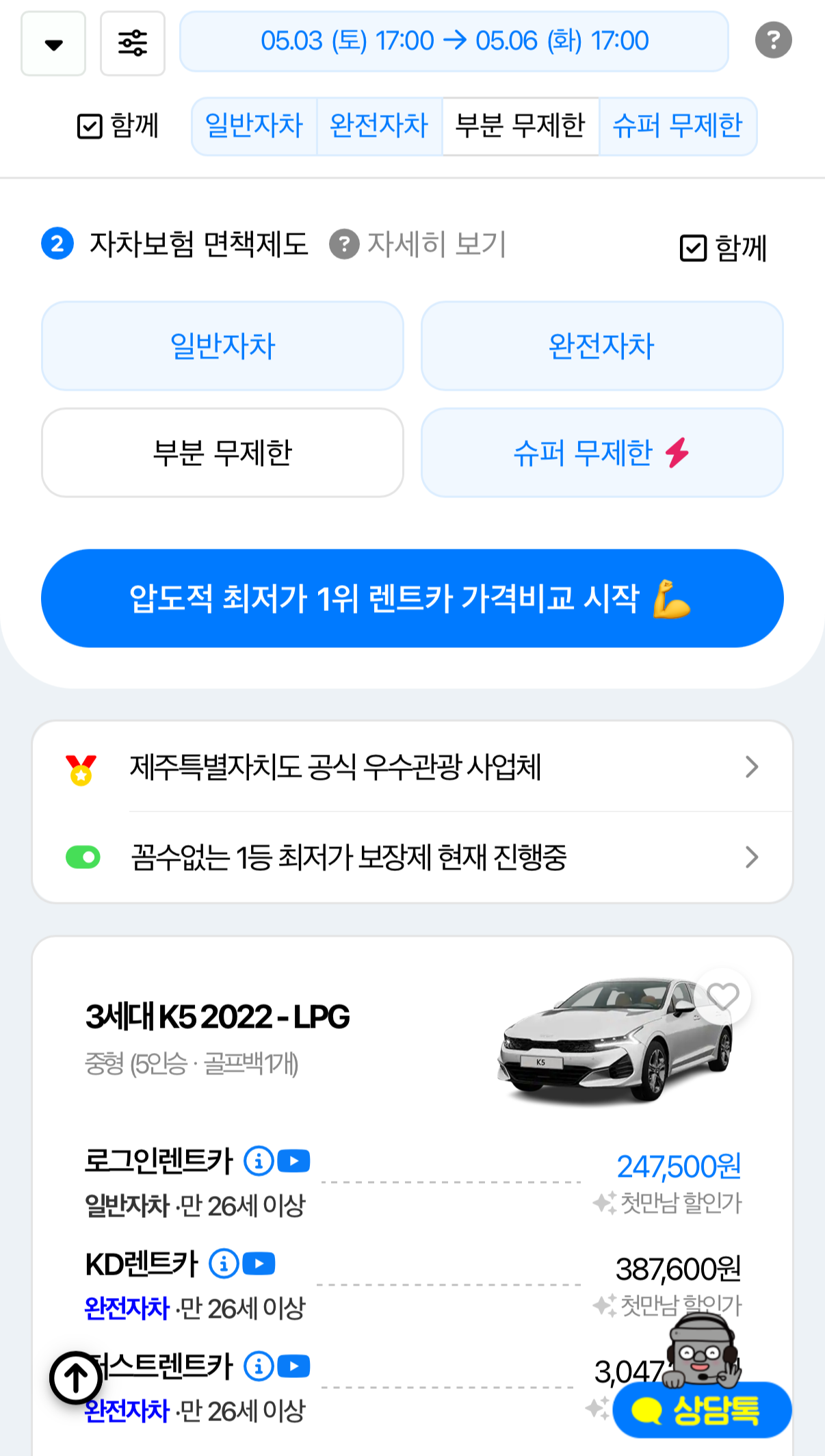Viewport: 825px width, 1456px height.
Task: Expand the 우수관광 사업체 row chevron
Action: coord(752,767)
